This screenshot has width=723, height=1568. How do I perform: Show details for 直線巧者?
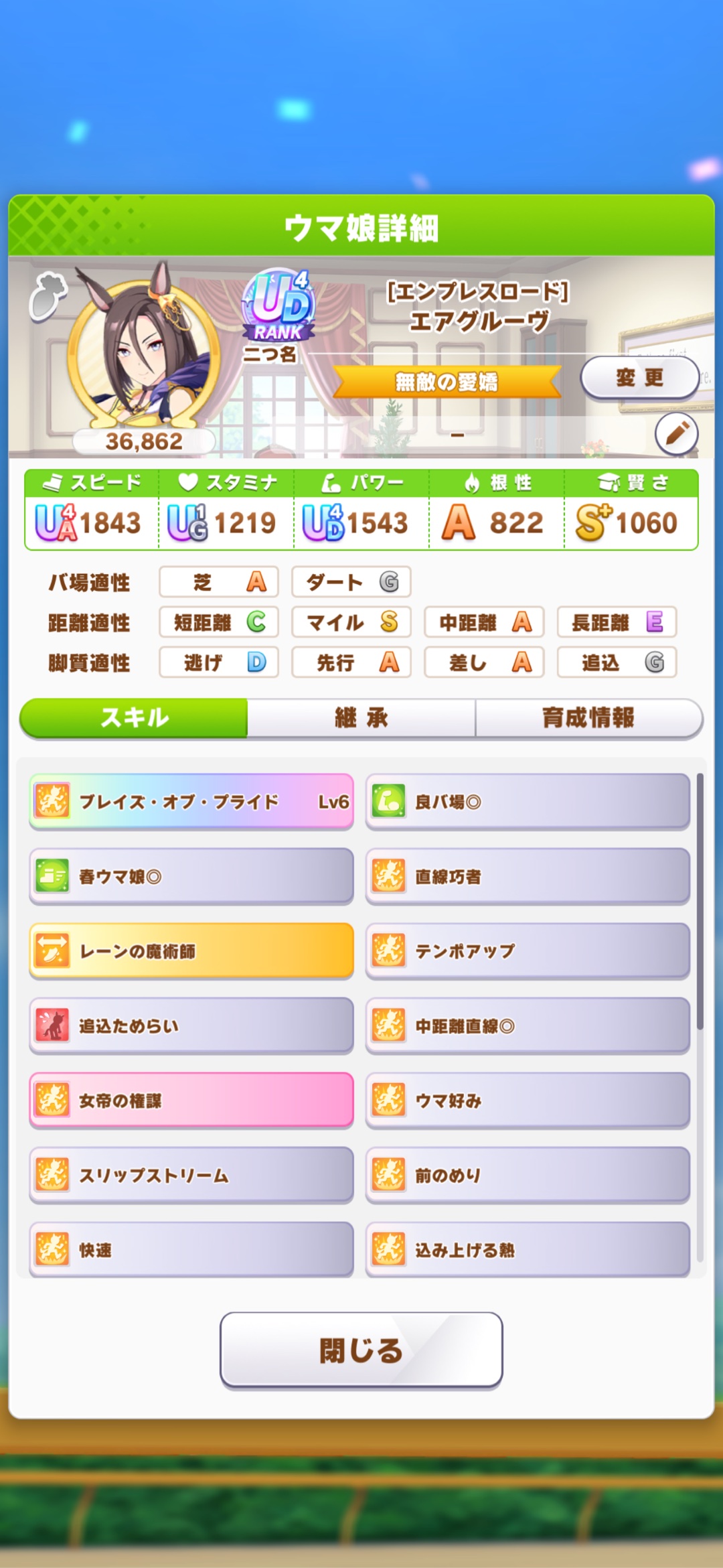point(527,876)
